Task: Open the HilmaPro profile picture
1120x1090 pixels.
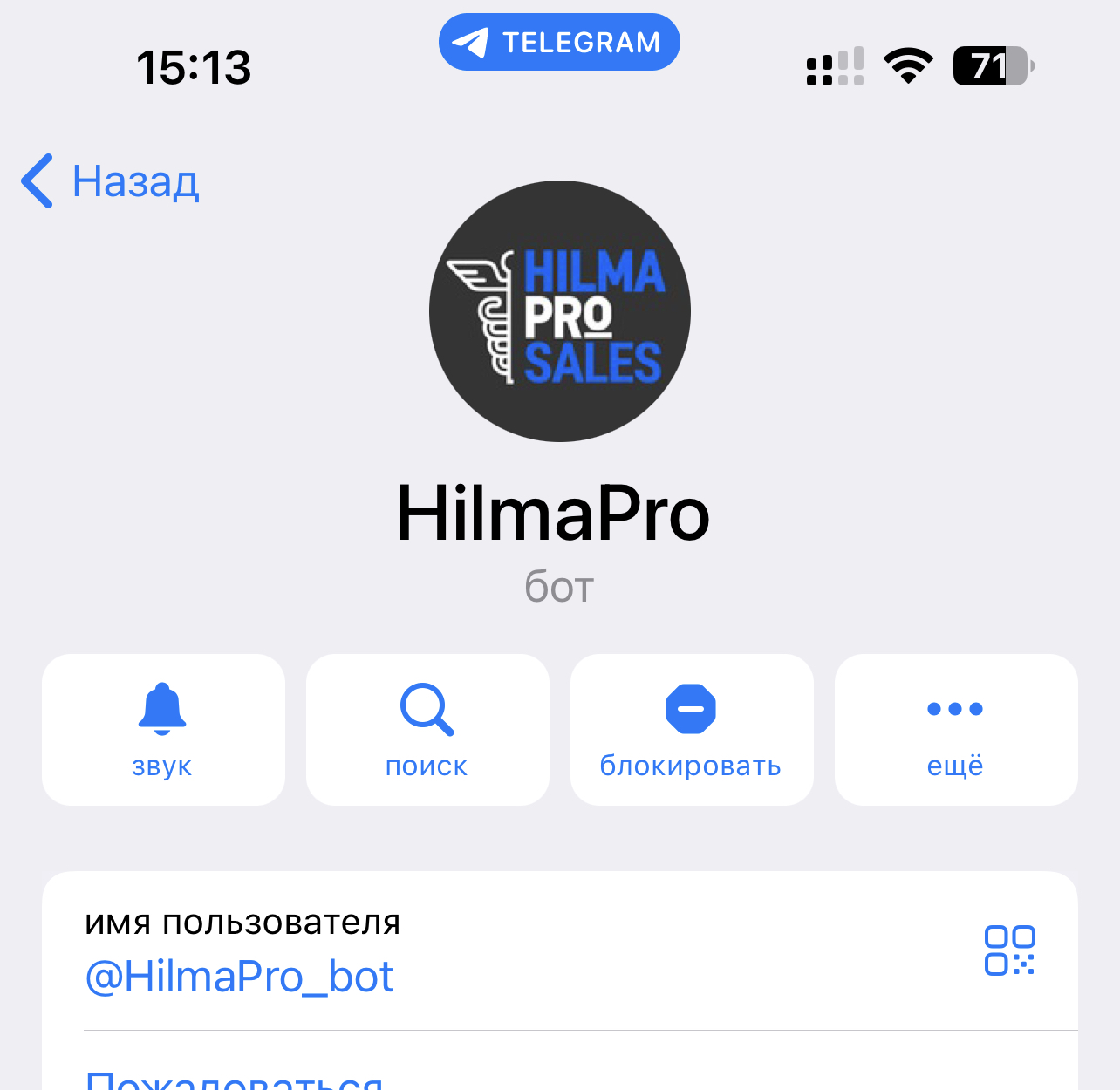Action: click(560, 311)
